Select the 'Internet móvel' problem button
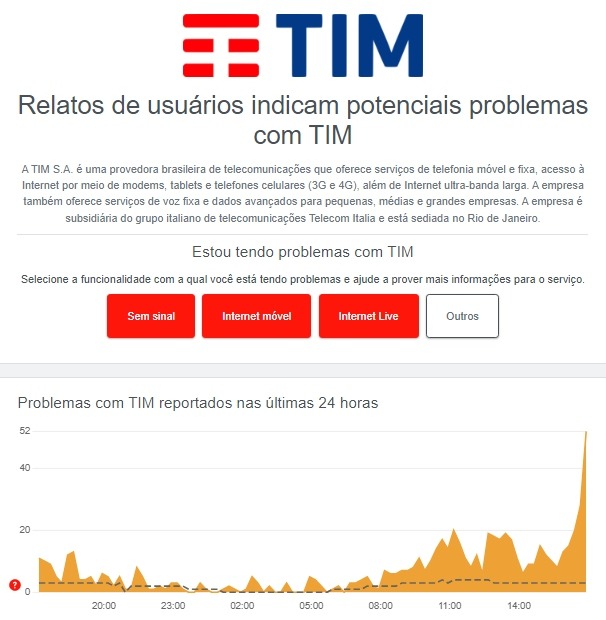This screenshot has height=620, width=606. pos(256,316)
